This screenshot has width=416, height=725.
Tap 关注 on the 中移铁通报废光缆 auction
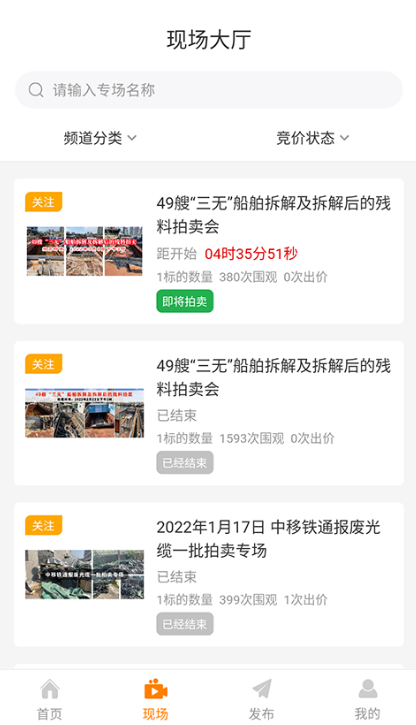[43, 526]
